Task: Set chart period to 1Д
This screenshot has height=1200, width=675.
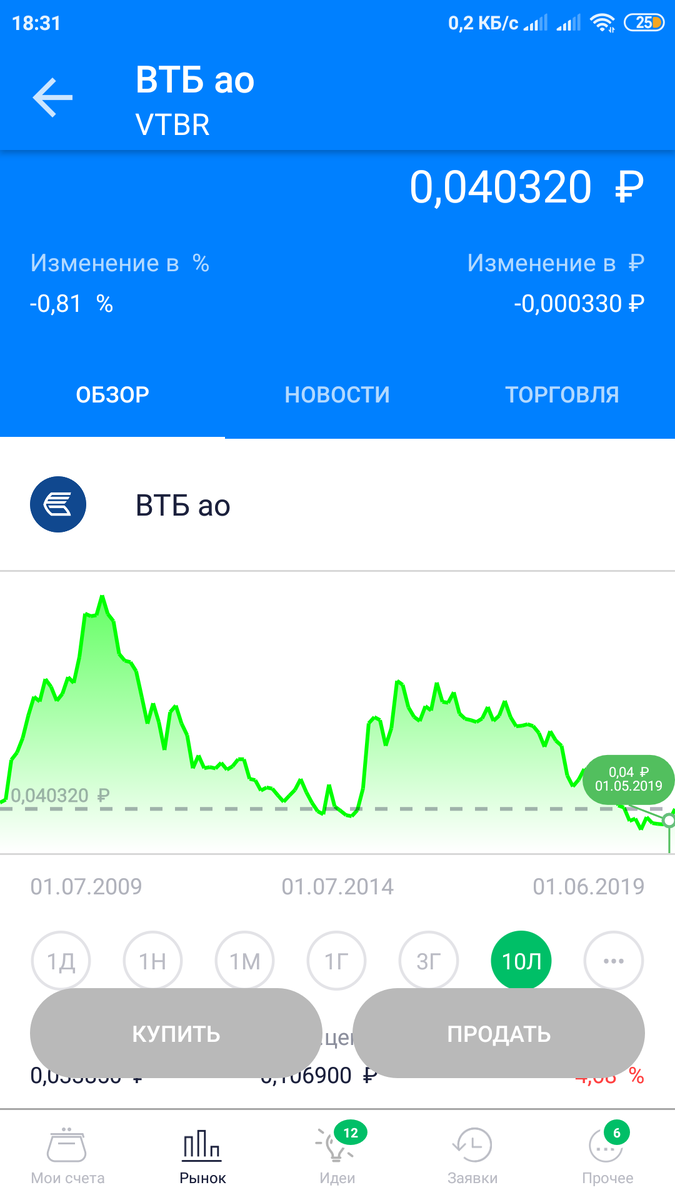Action: tap(61, 960)
